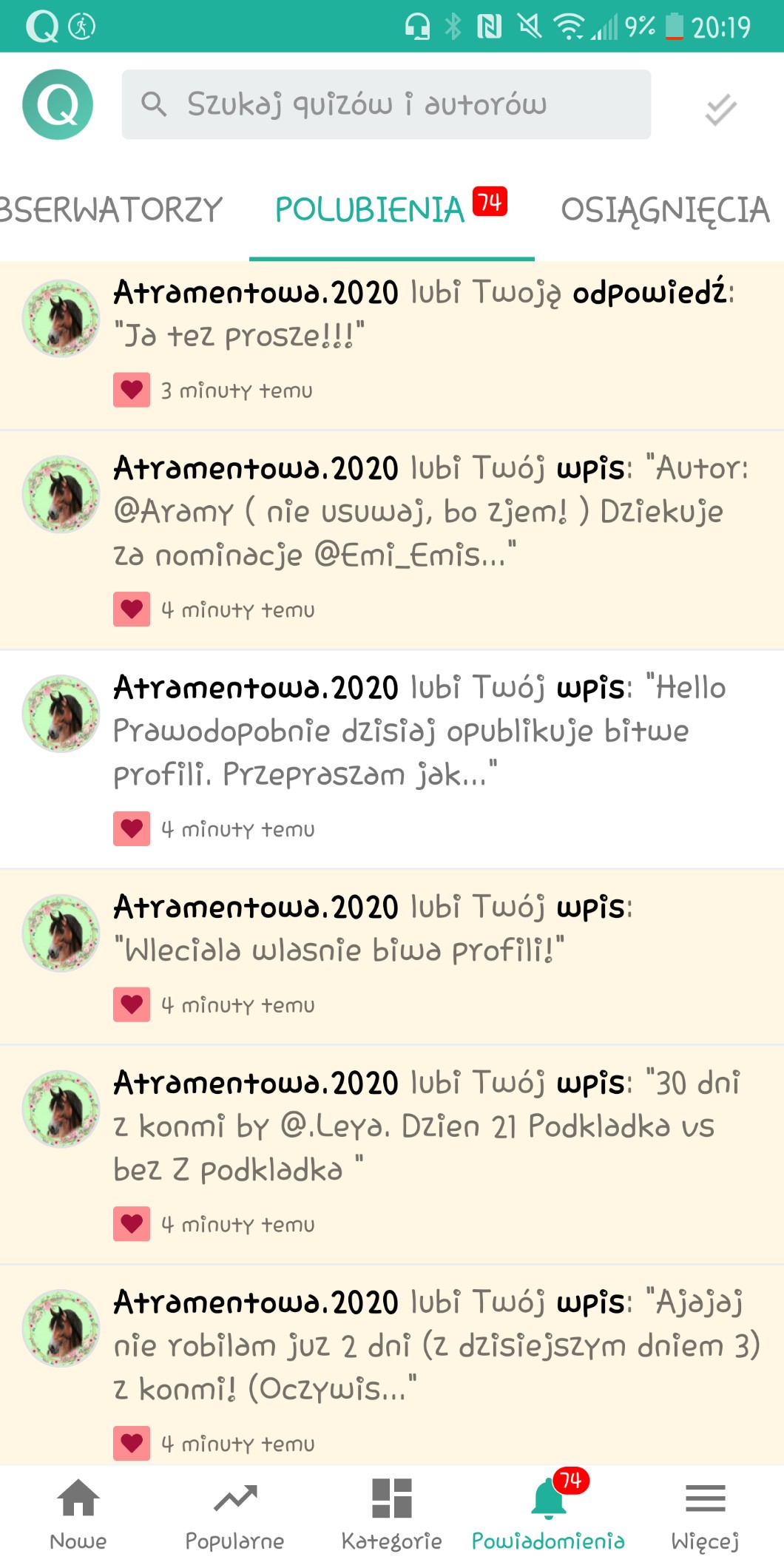784x1568 pixels.
Task: Focus the "Szukaj quizów i autorów" search field
Action: pos(386,104)
